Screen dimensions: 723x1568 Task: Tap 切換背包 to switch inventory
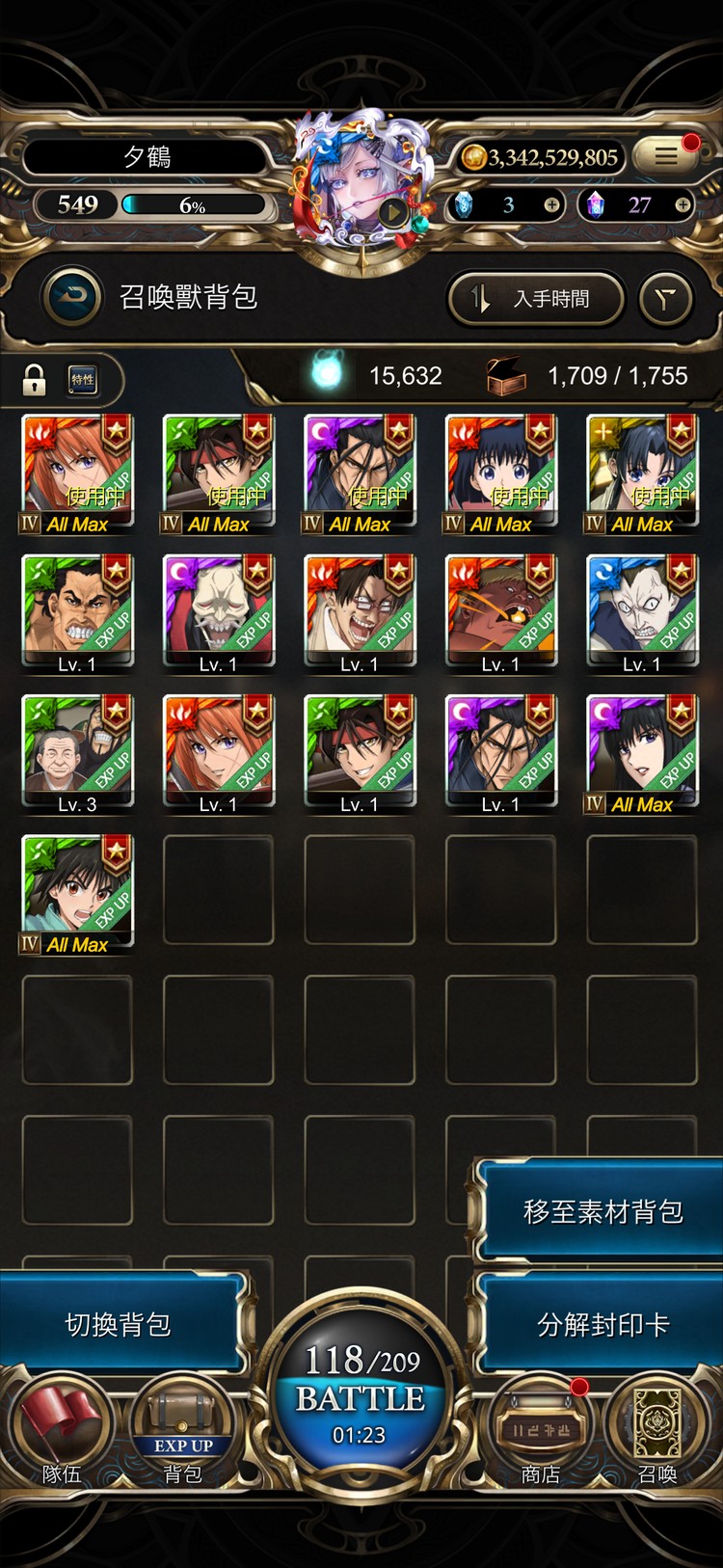point(119,1325)
